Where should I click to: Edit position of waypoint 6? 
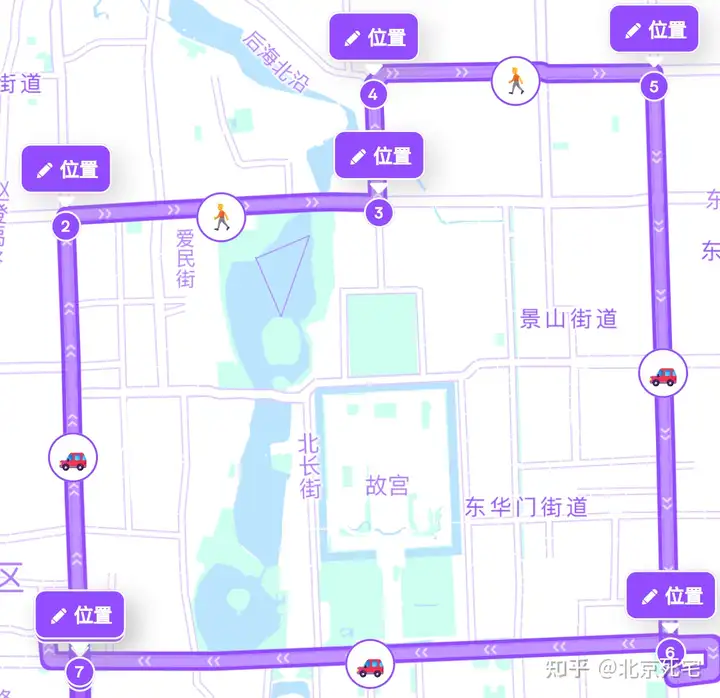[x=671, y=596]
